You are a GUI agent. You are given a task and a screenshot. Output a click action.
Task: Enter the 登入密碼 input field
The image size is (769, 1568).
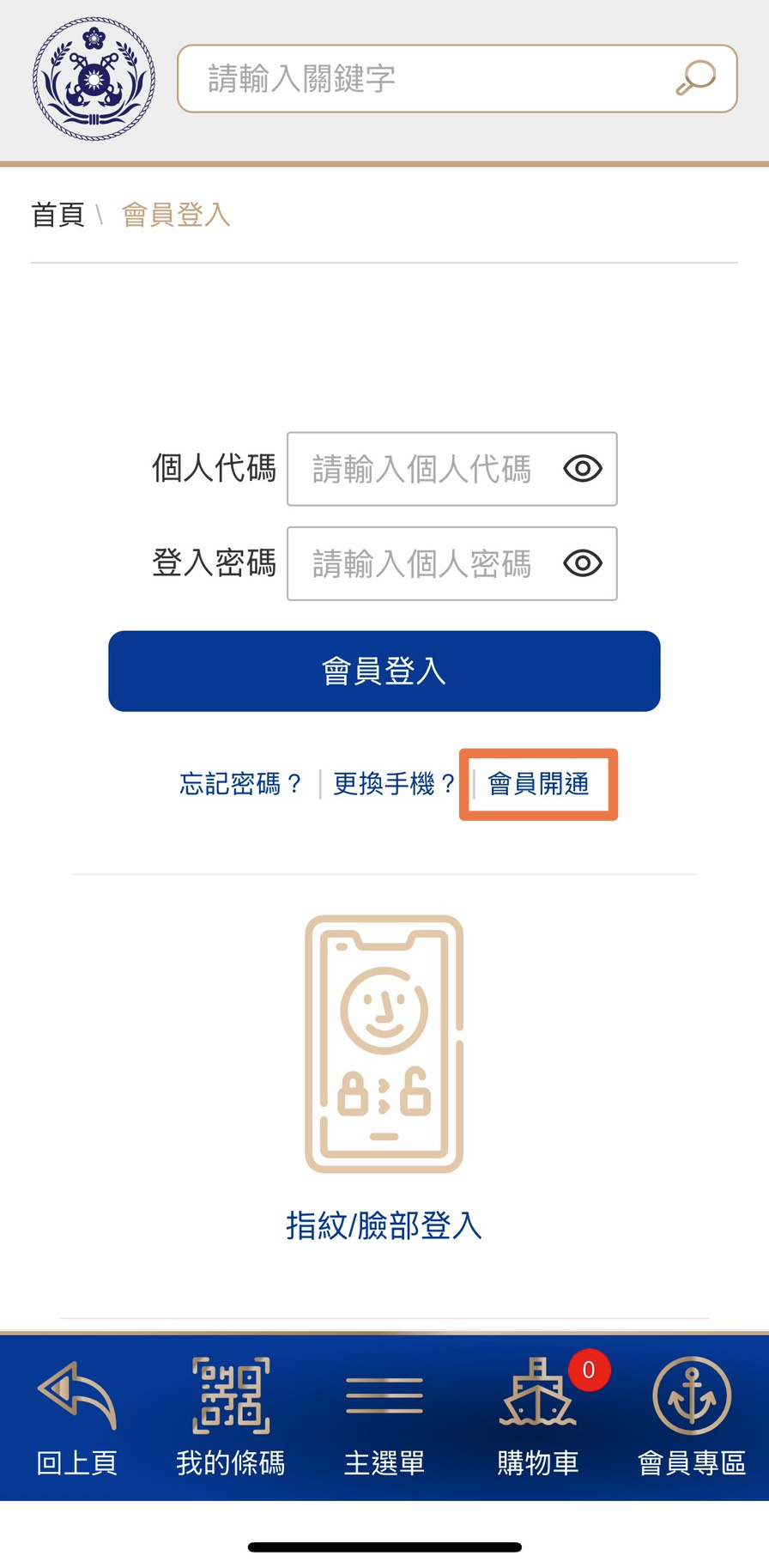click(x=425, y=563)
